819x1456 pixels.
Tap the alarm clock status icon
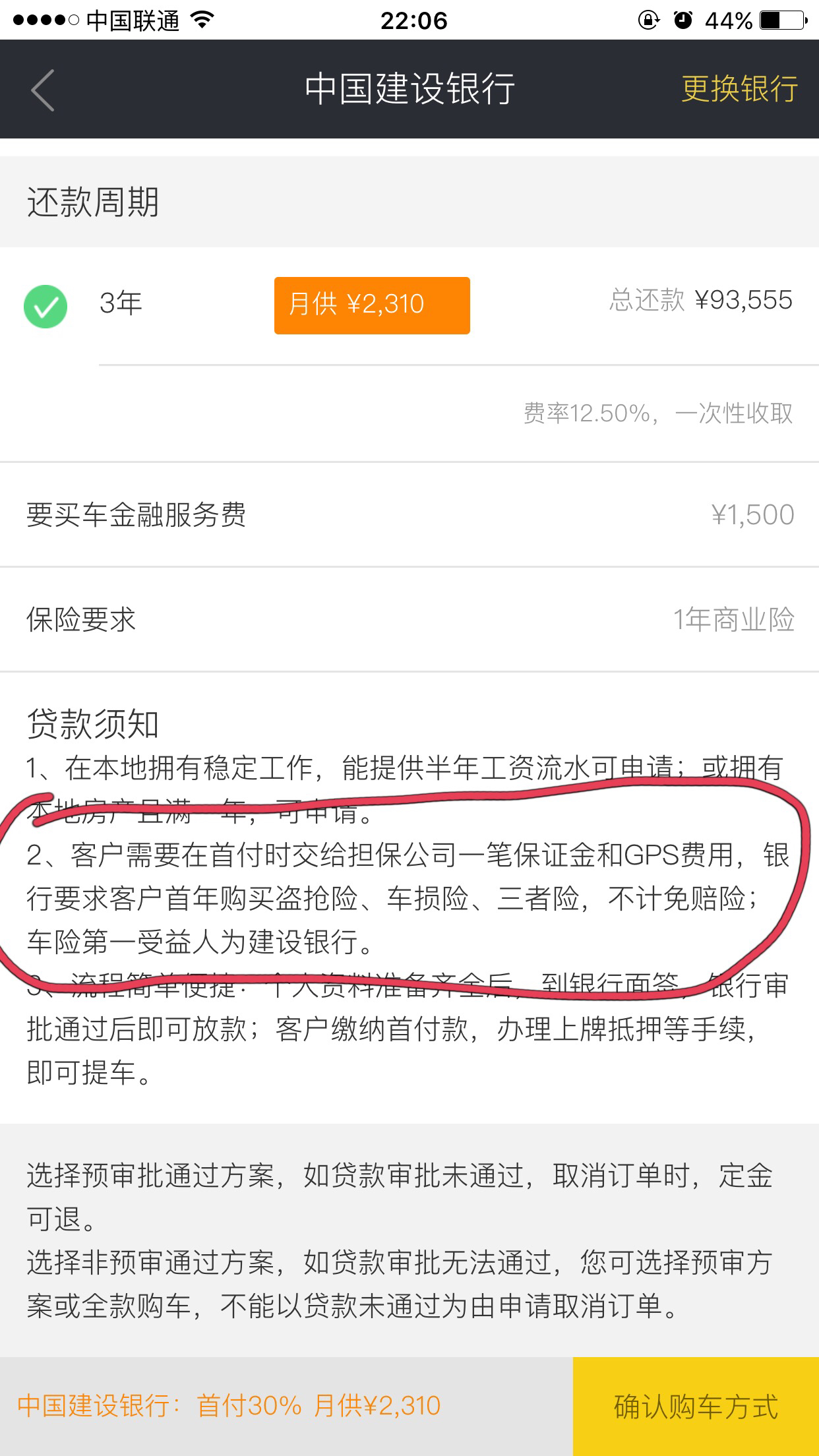click(684, 20)
